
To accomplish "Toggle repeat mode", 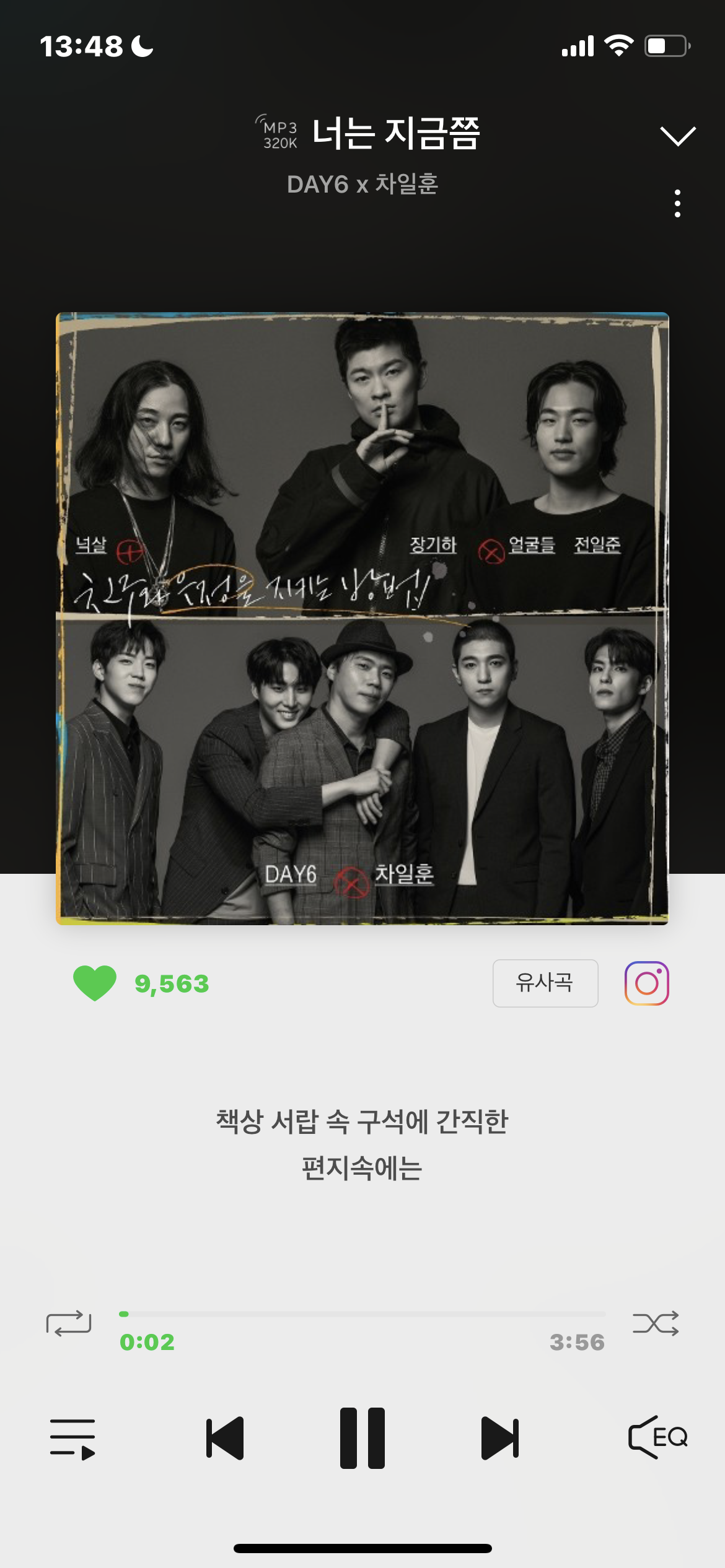I will (x=69, y=1323).
